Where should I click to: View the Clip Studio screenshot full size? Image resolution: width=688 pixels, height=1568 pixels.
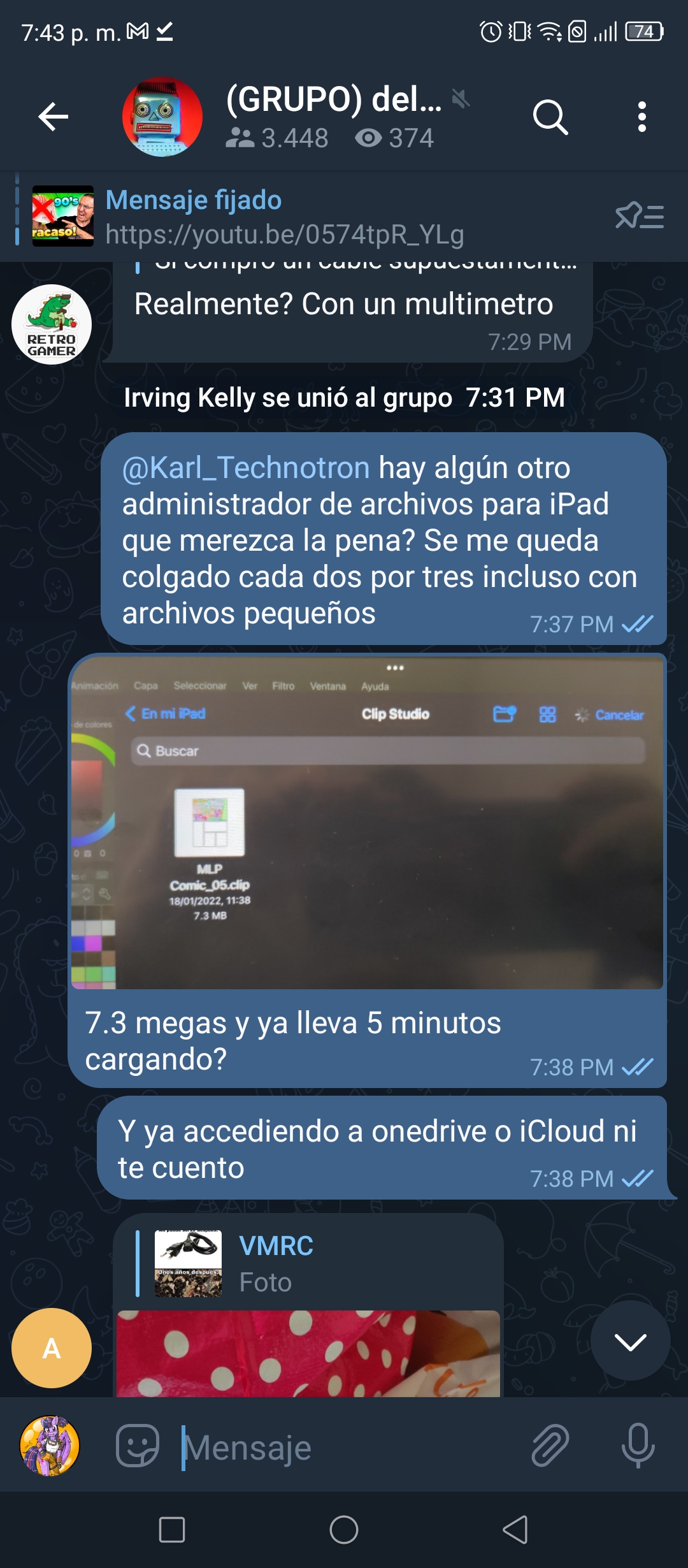367,822
